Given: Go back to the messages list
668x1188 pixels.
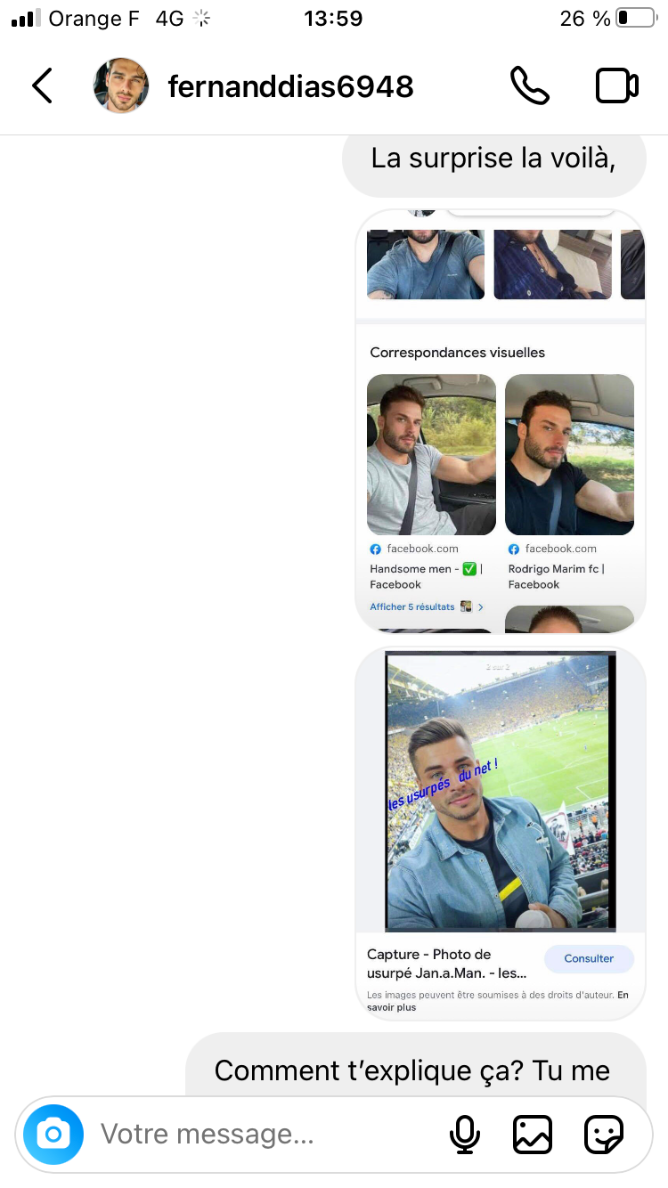Looking at the screenshot, I should tap(42, 86).
